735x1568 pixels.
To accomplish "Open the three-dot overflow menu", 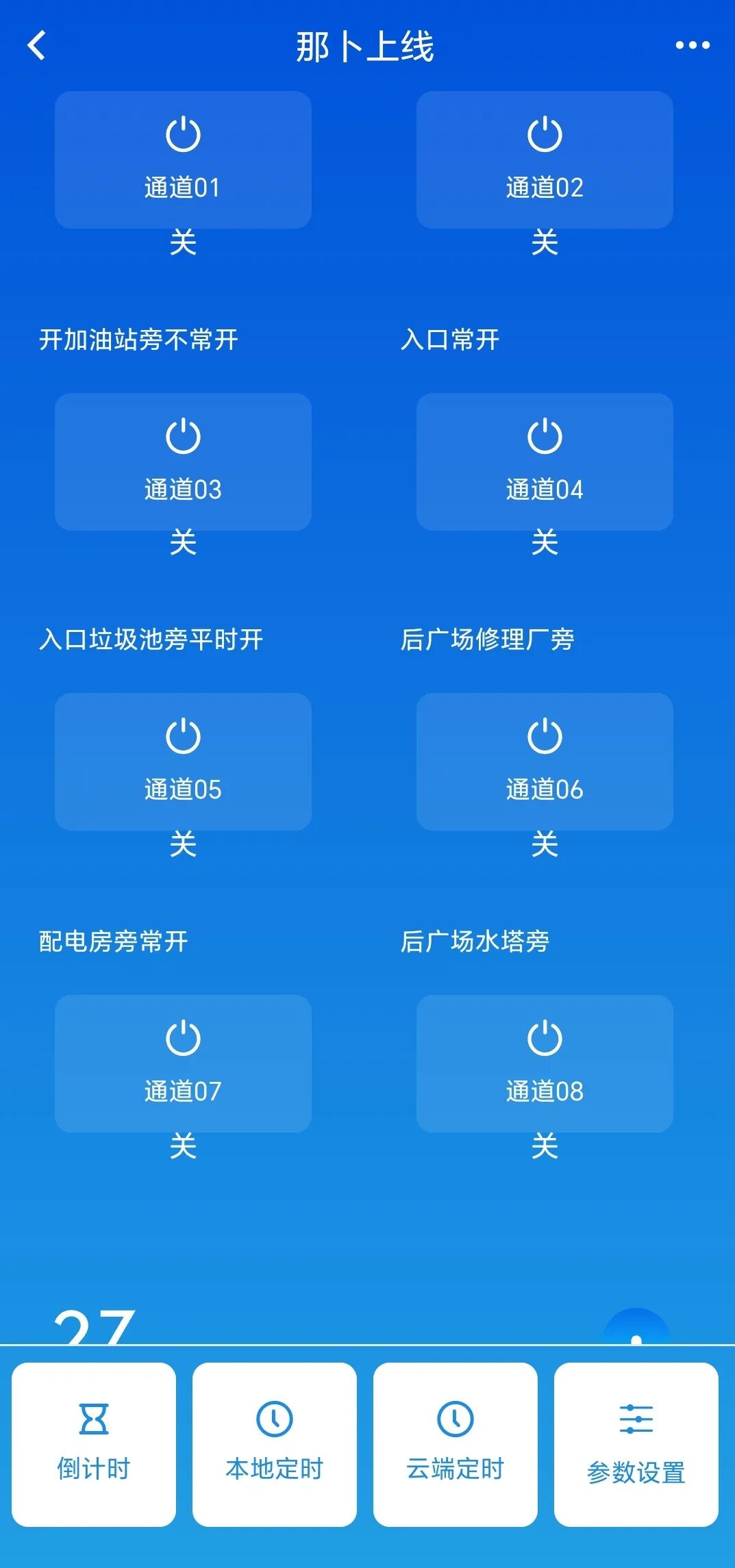I will 692,46.
